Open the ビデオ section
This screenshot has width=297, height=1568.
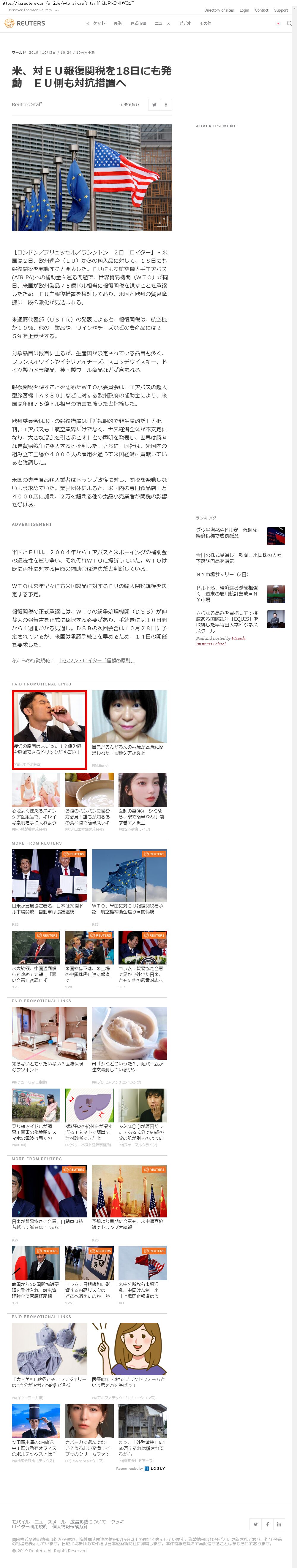click(x=185, y=24)
